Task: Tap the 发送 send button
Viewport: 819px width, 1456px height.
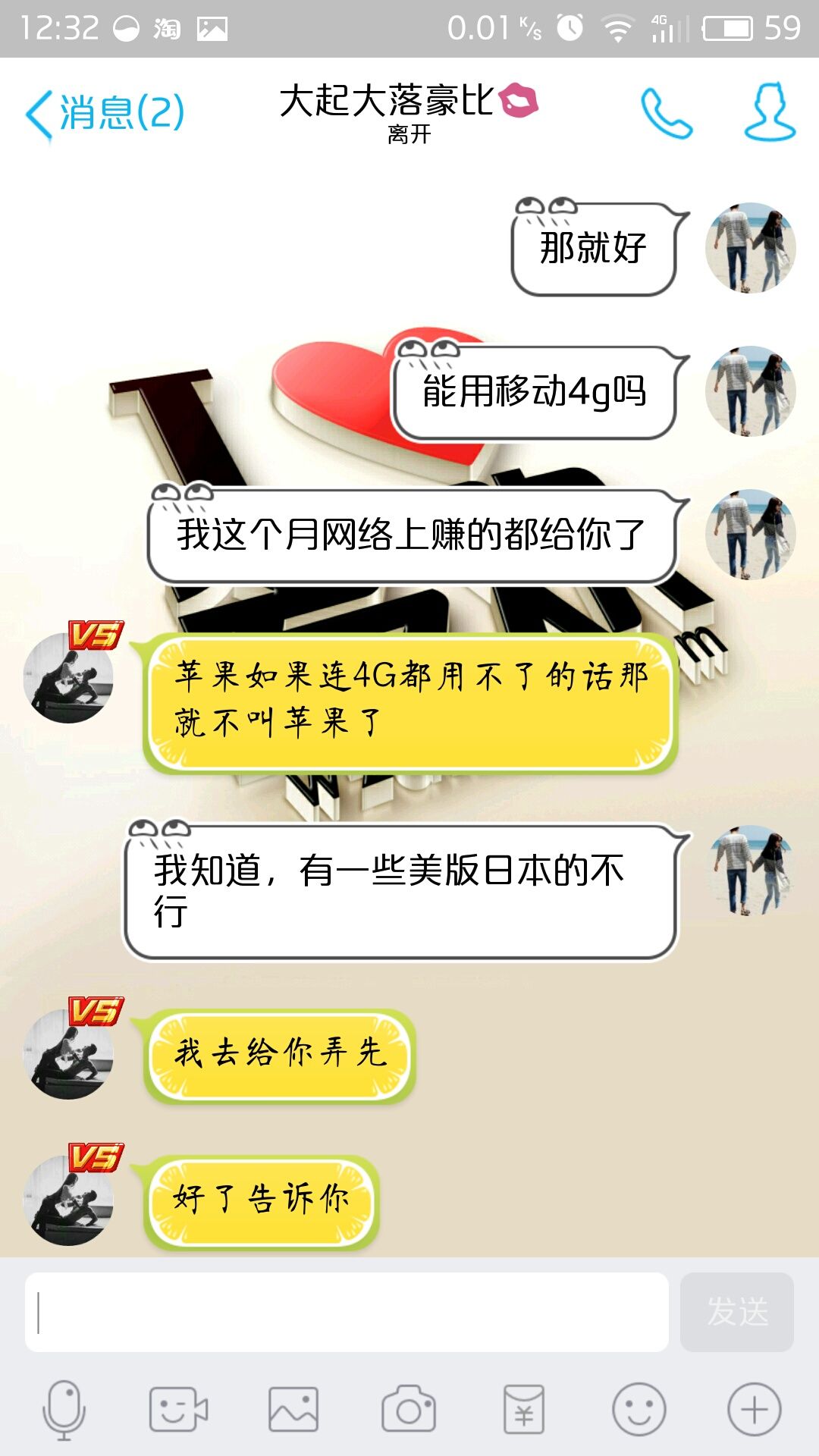Action: click(737, 1312)
